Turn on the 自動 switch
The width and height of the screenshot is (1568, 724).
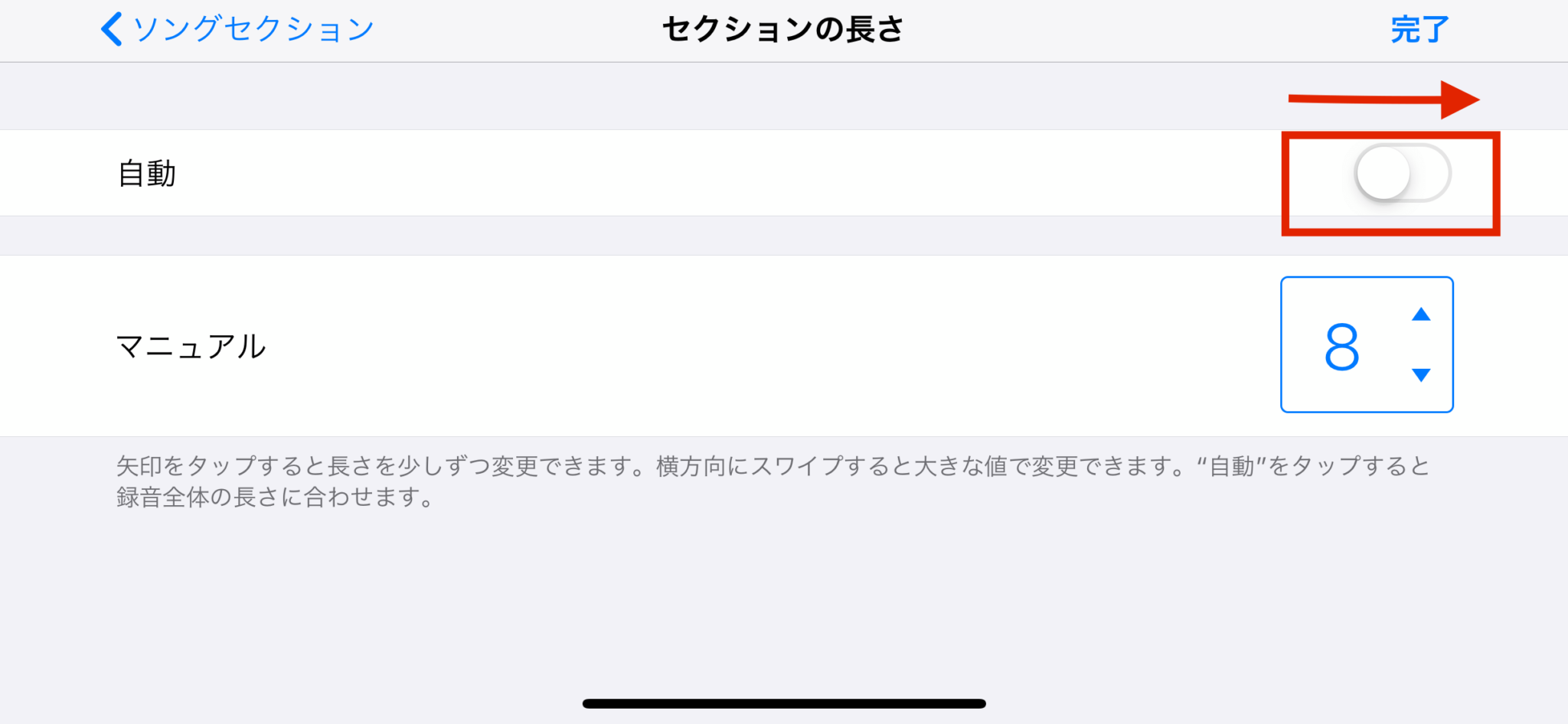click(1402, 174)
